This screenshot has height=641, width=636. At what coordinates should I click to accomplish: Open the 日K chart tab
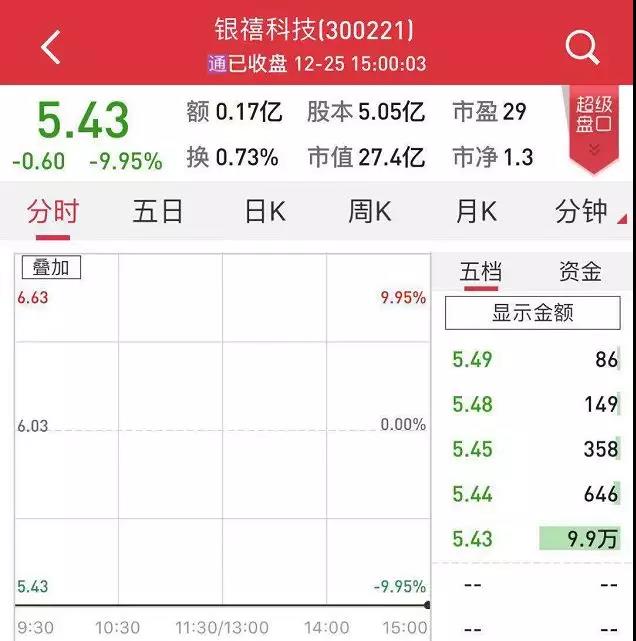click(x=265, y=211)
